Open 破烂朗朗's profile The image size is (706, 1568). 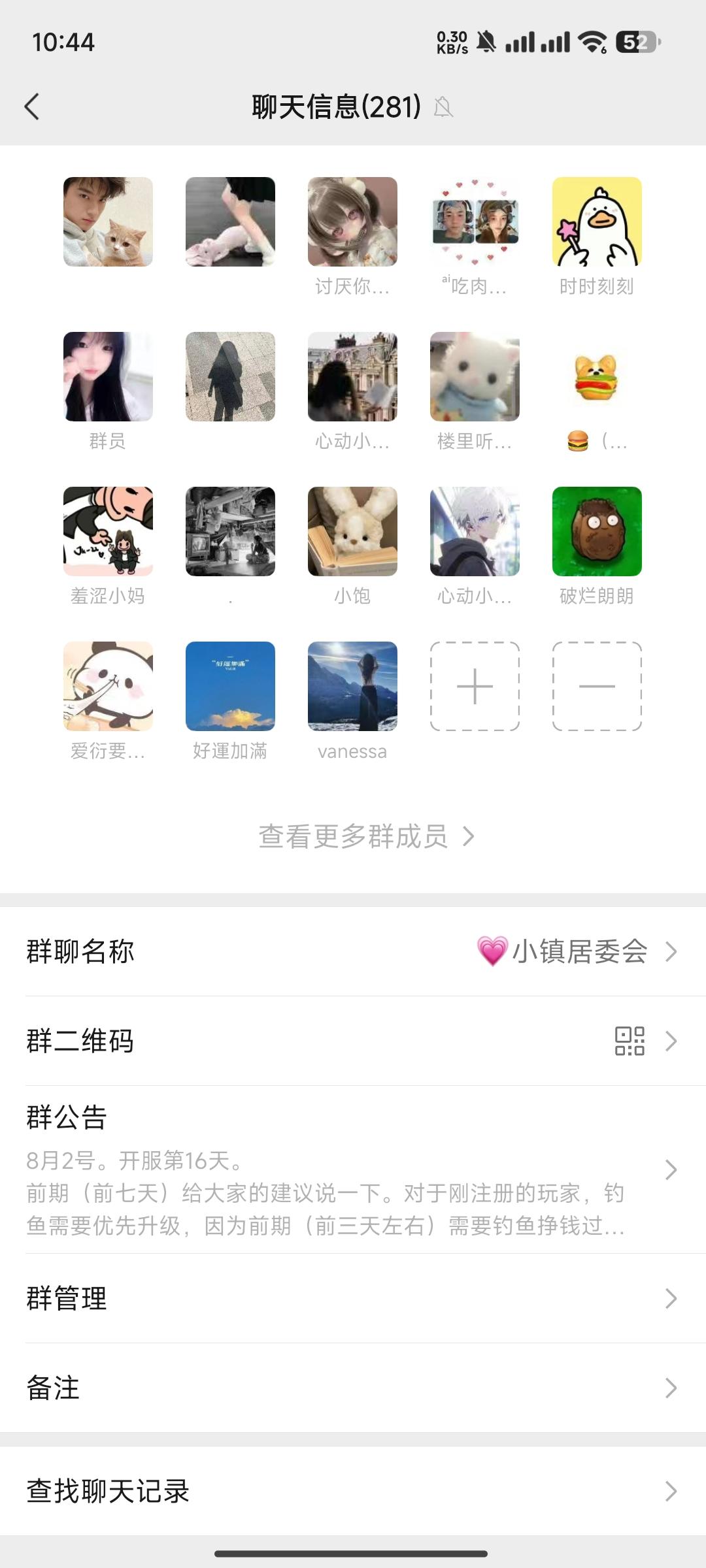[597, 531]
